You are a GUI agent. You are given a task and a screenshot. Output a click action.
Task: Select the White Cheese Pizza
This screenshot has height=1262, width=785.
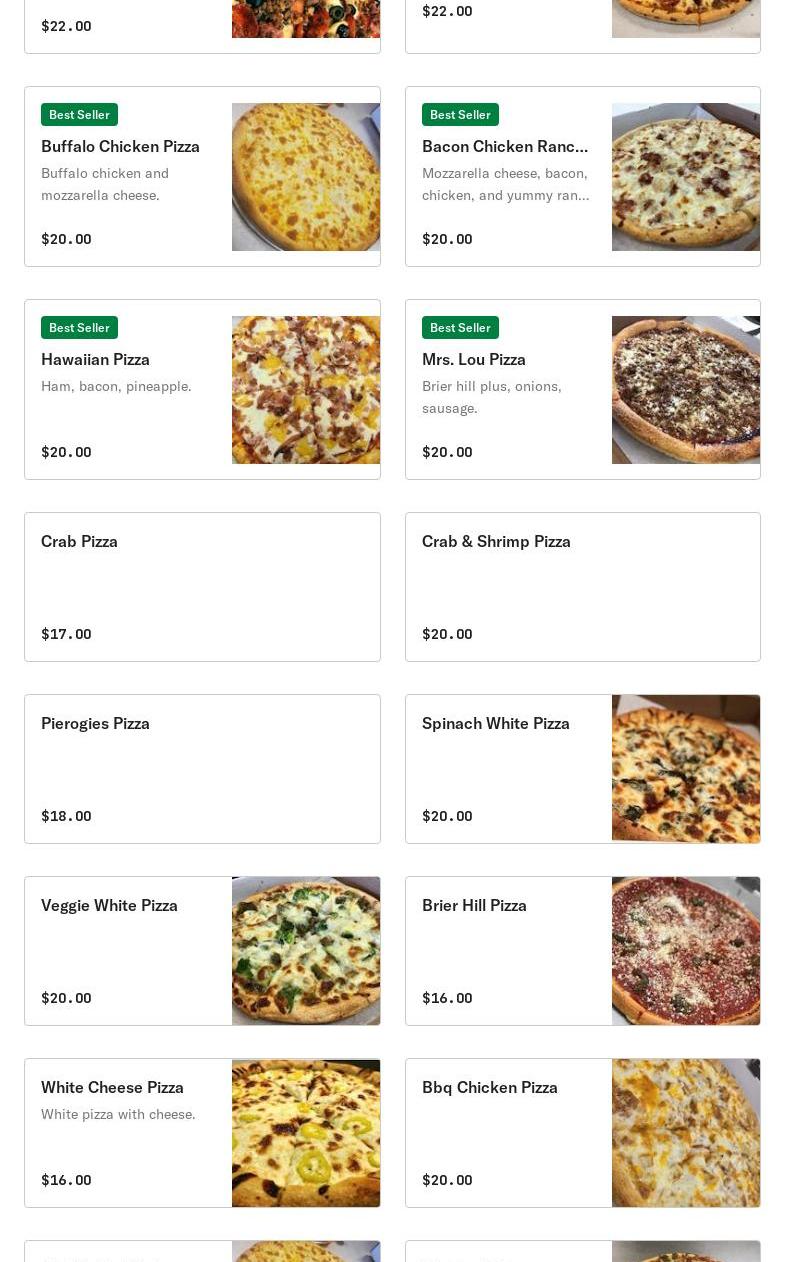[202, 1133]
